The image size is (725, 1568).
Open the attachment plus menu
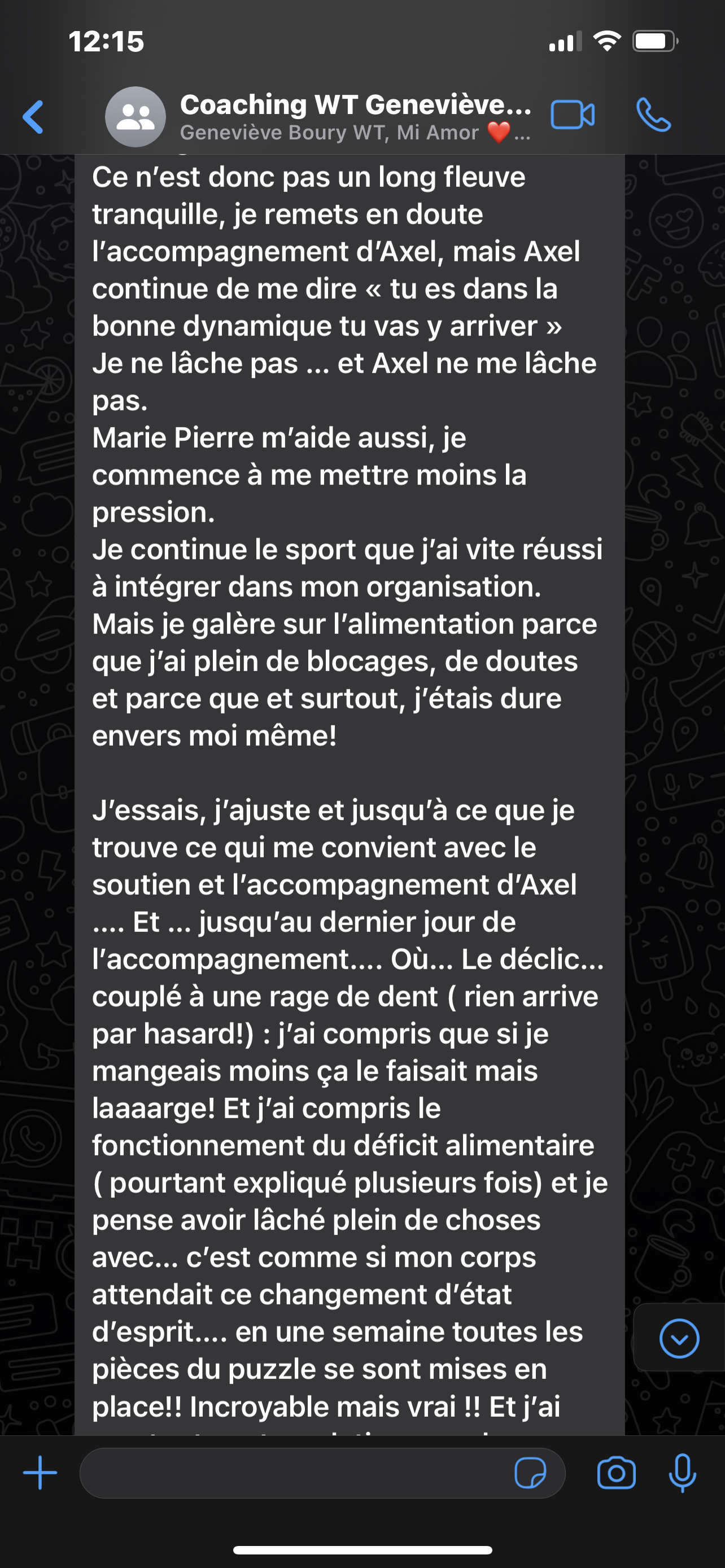(x=40, y=1473)
